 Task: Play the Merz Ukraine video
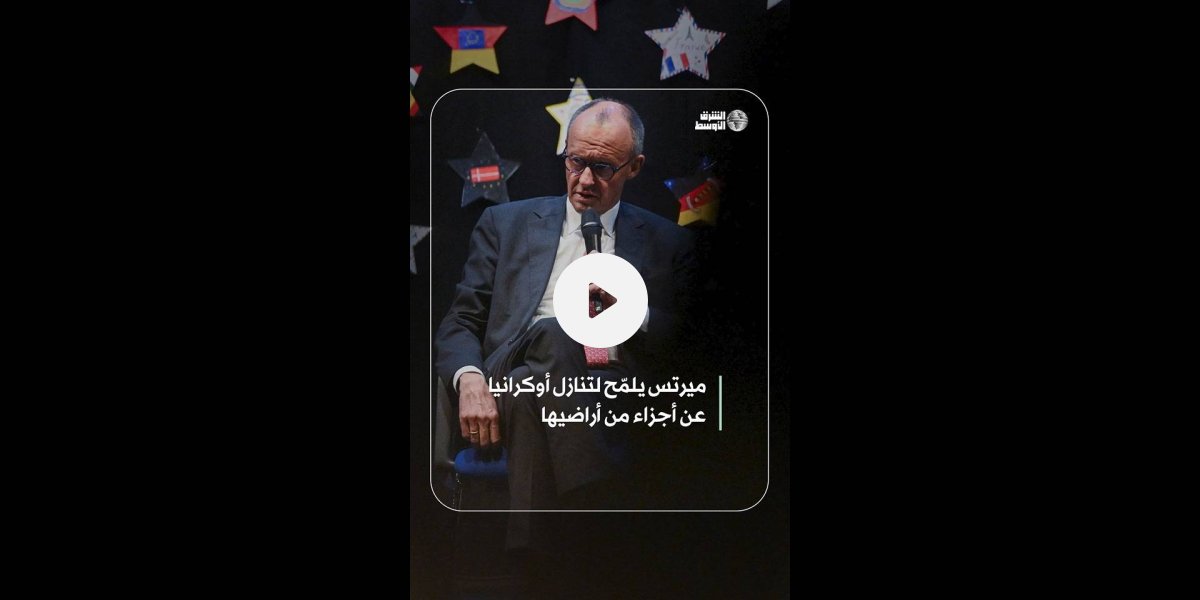(600, 300)
